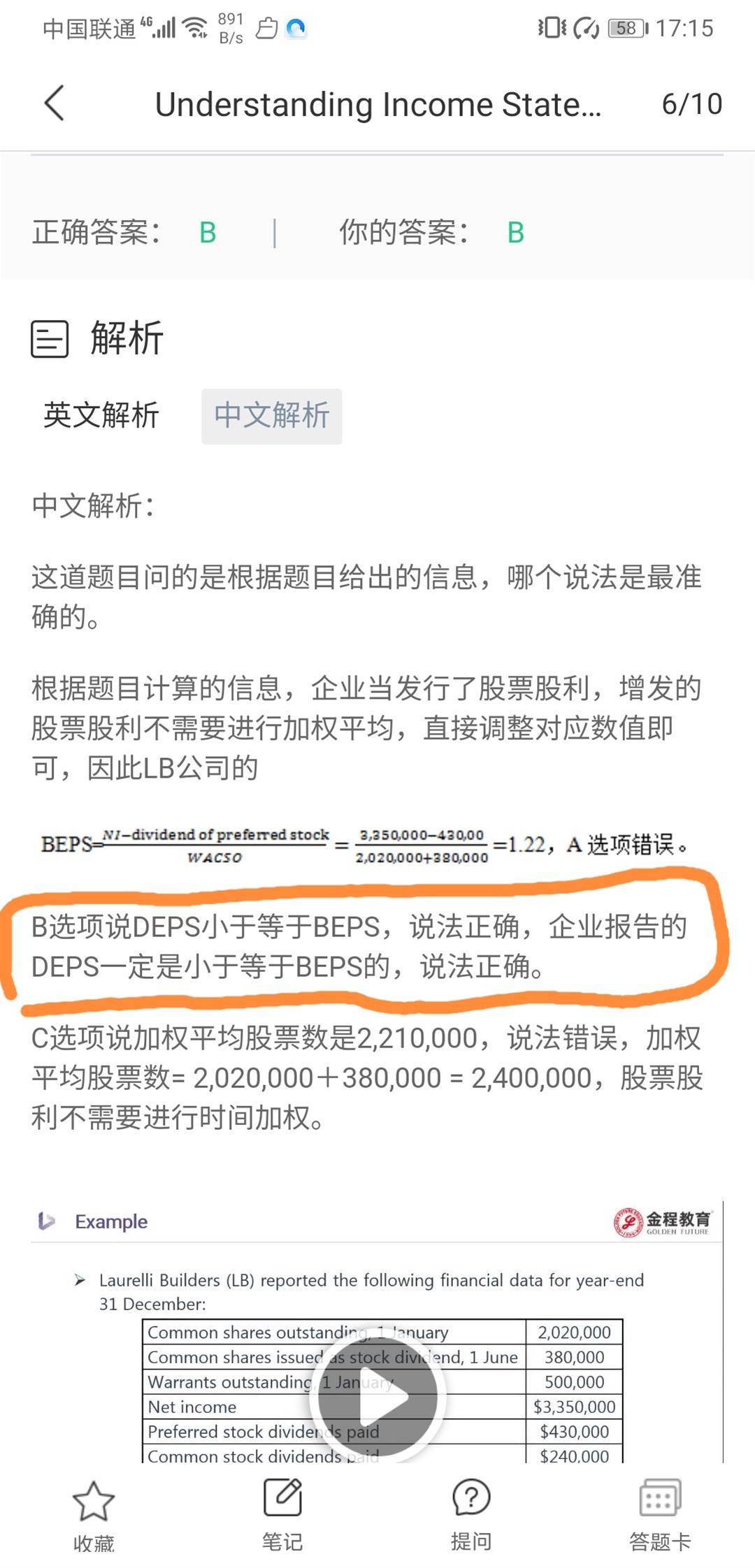755x1568 pixels.
Task: Open 笔记 to write a note
Action: tap(282, 1513)
